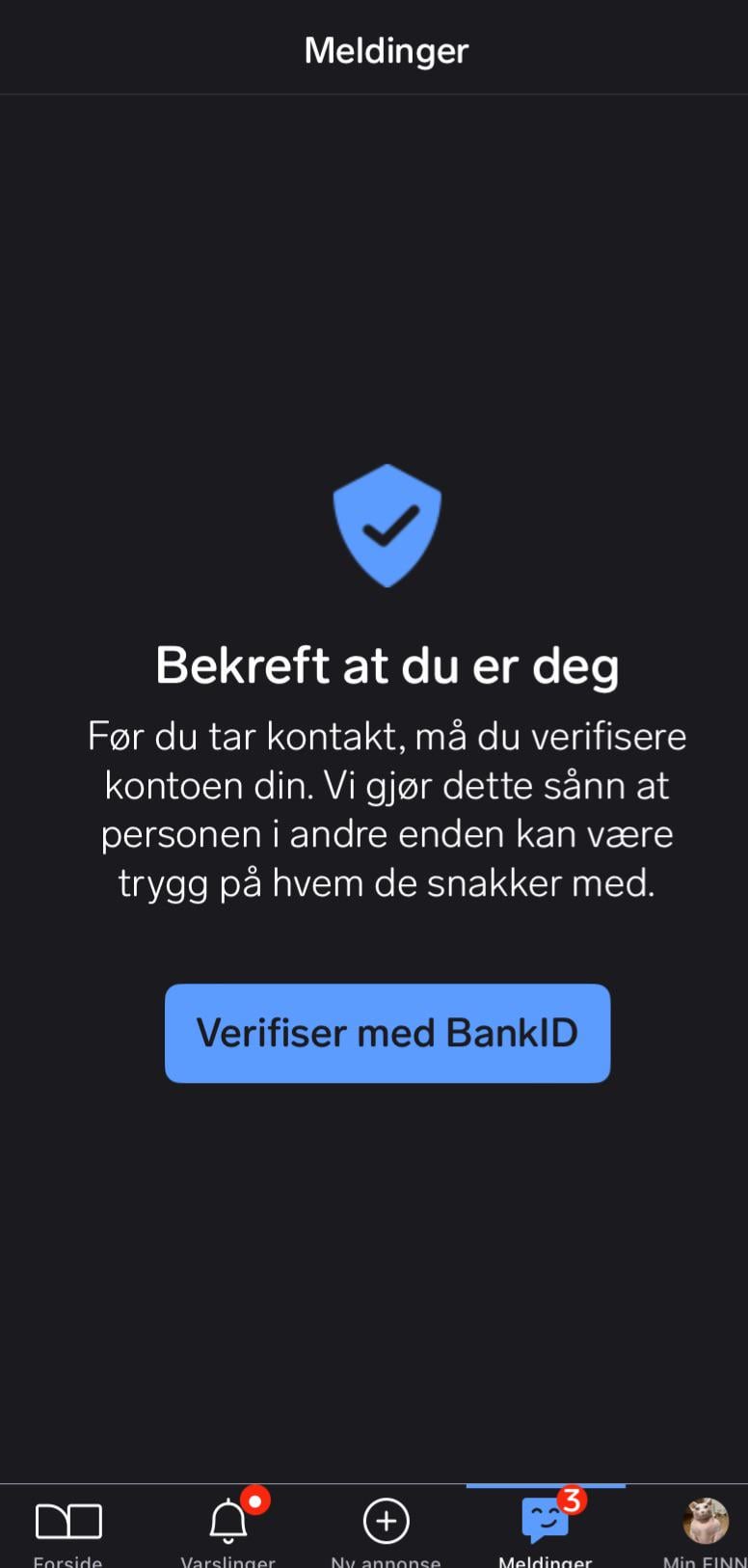The width and height of the screenshot is (748, 1568).
Task: Create a new ad via Ny annonse
Action: coord(386,1528)
